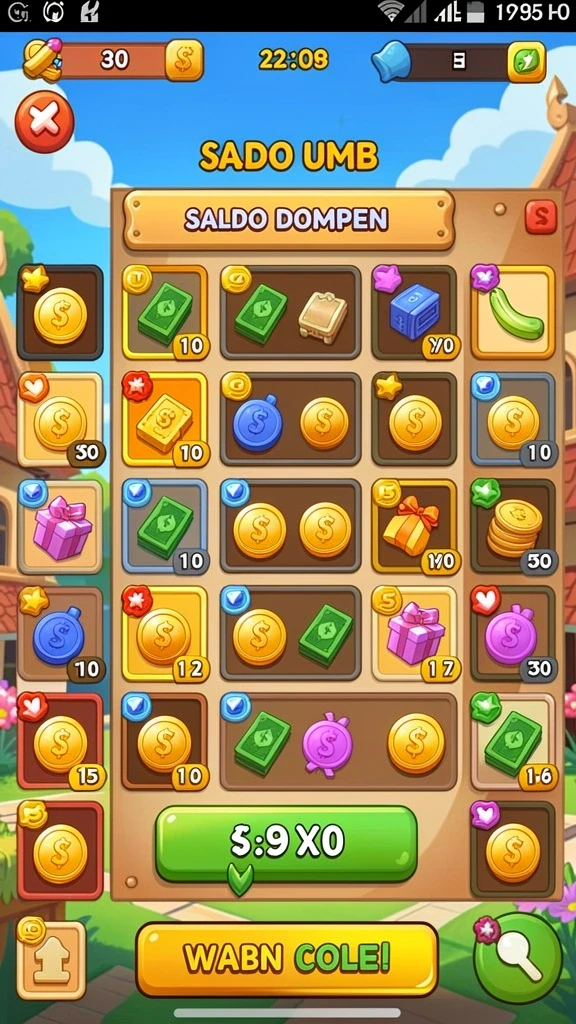Pick the green cash tile marked 1-6
Screen dimensions: 576x1024
pyautogui.click(x=513, y=741)
